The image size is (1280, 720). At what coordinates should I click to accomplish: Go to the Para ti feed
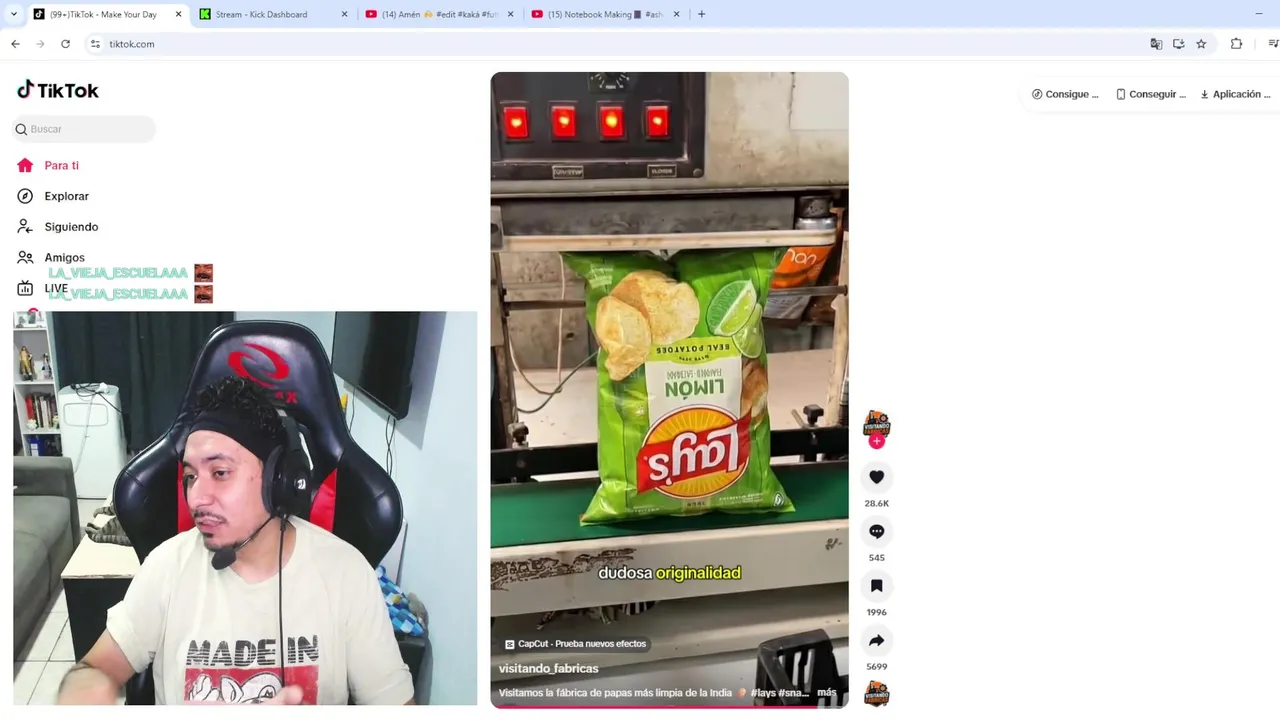point(61,166)
